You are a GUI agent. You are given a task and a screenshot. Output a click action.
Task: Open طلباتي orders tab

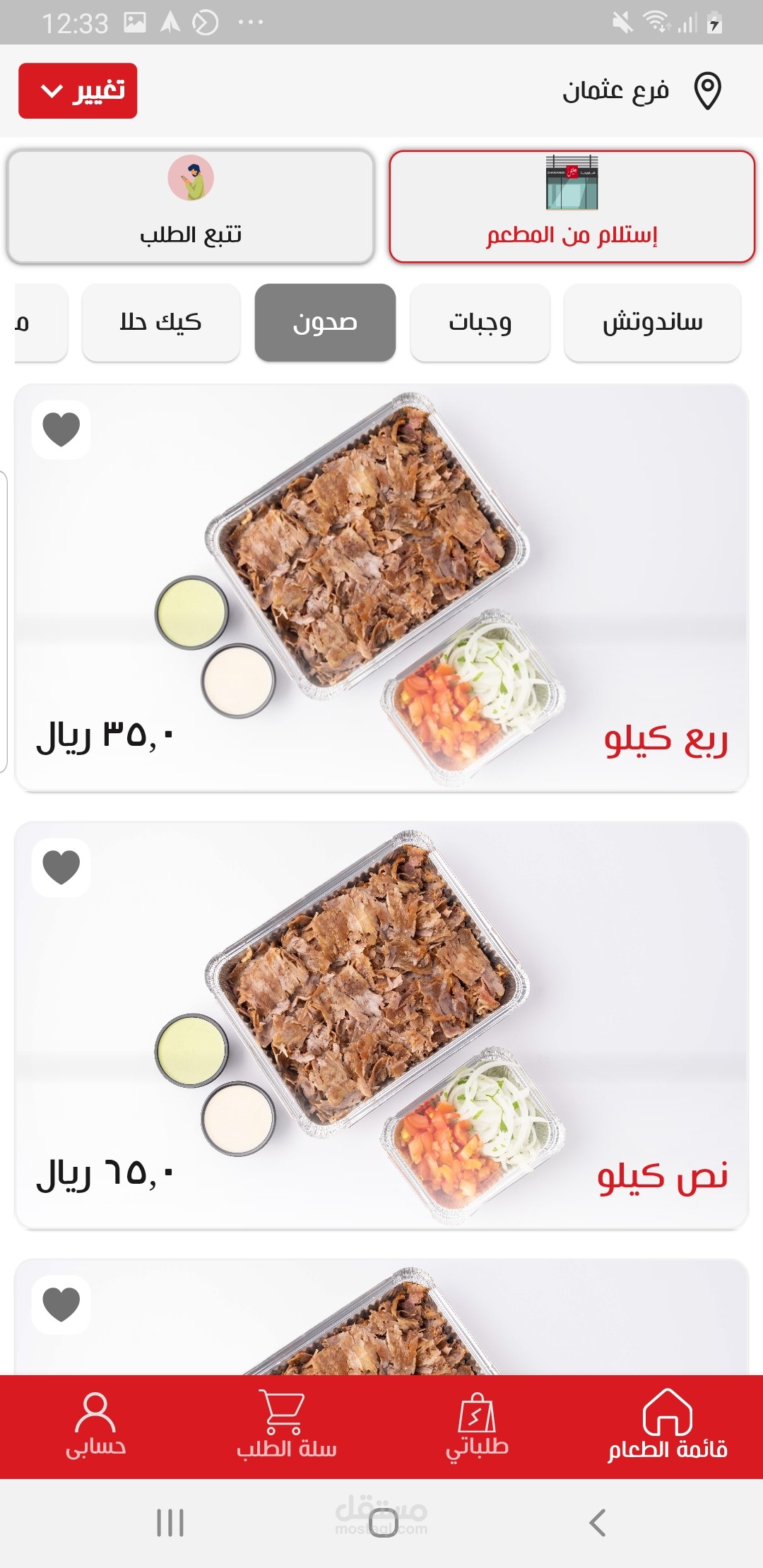[x=477, y=1425]
